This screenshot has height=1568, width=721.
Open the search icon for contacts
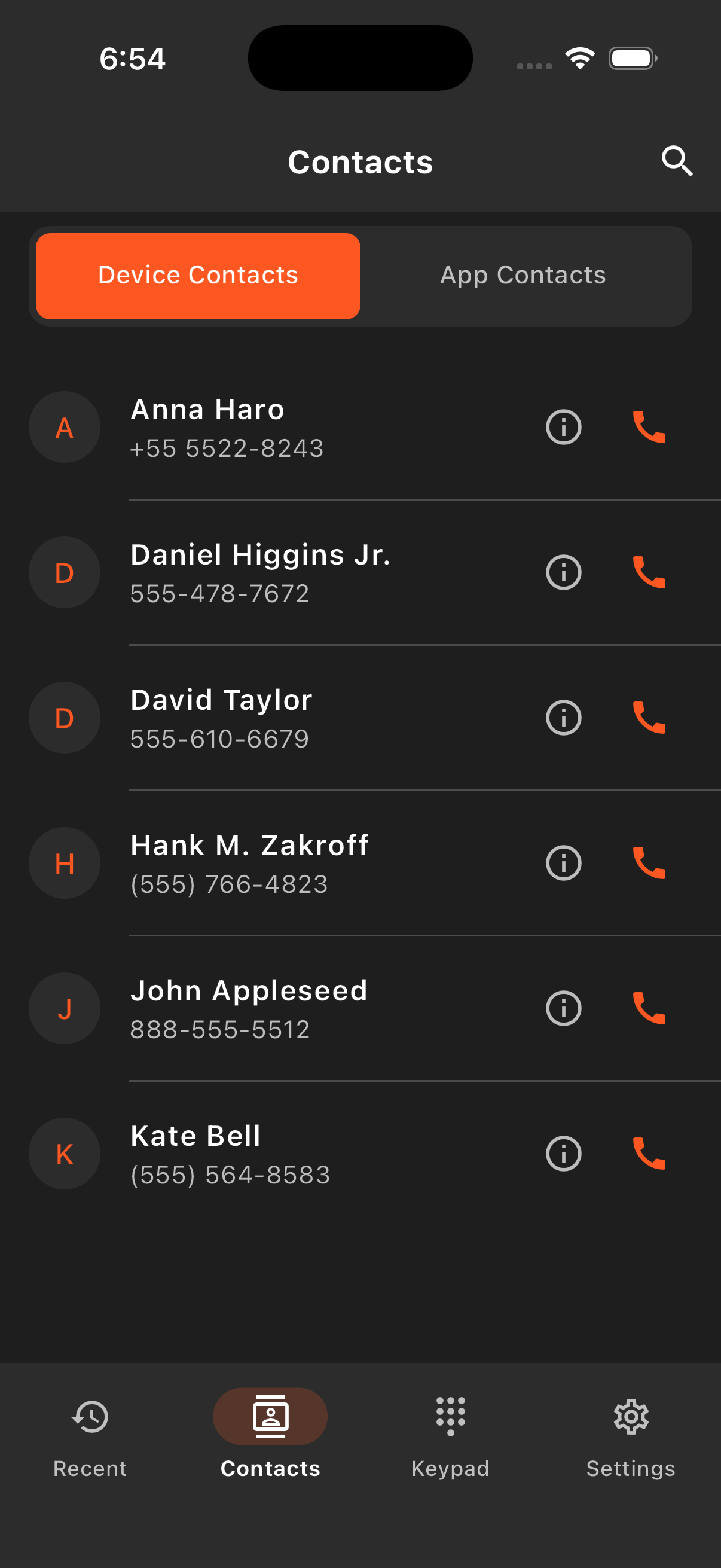(x=677, y=161)
